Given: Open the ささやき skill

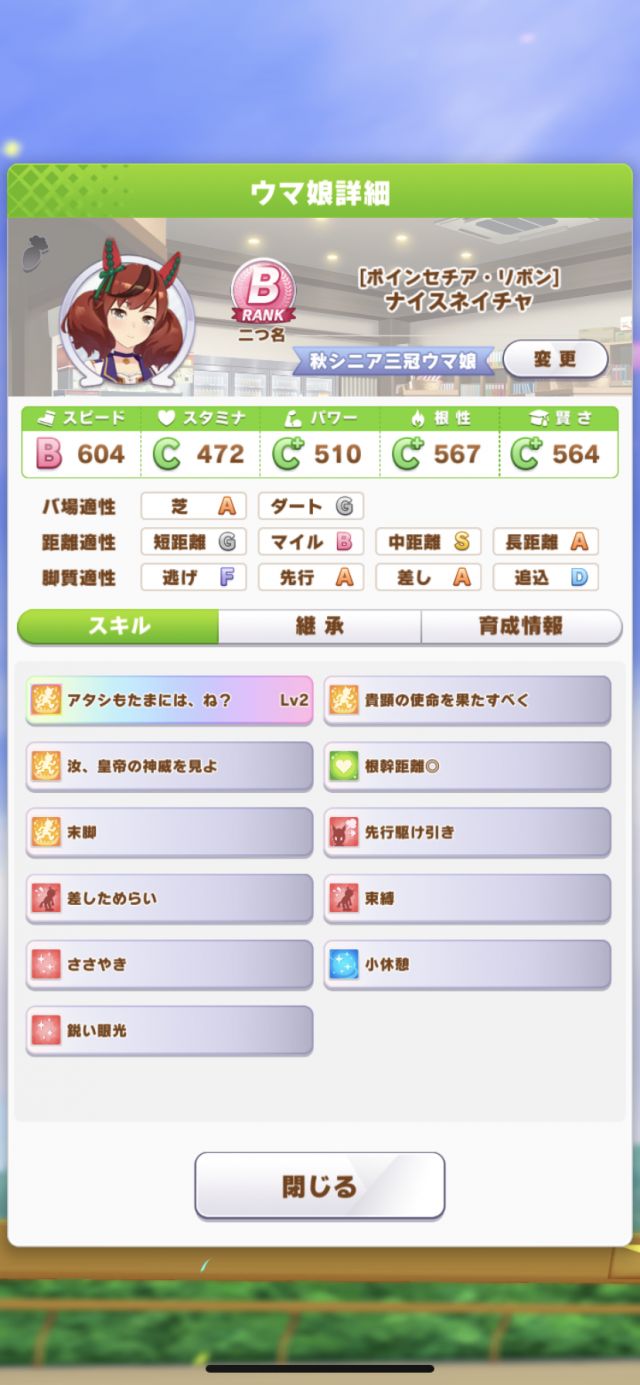Looking at the screenshot, I should (x=169, y=964).
